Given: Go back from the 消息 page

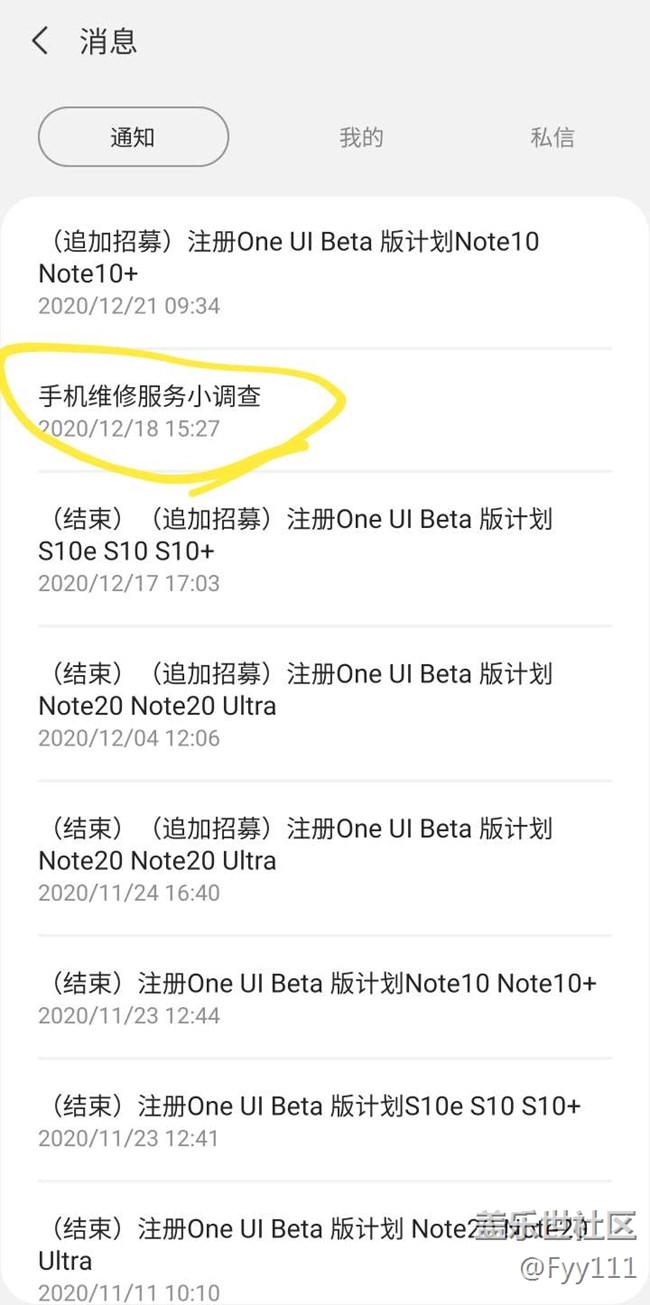Looking at the screenshot, I should (x=40, y=41).
